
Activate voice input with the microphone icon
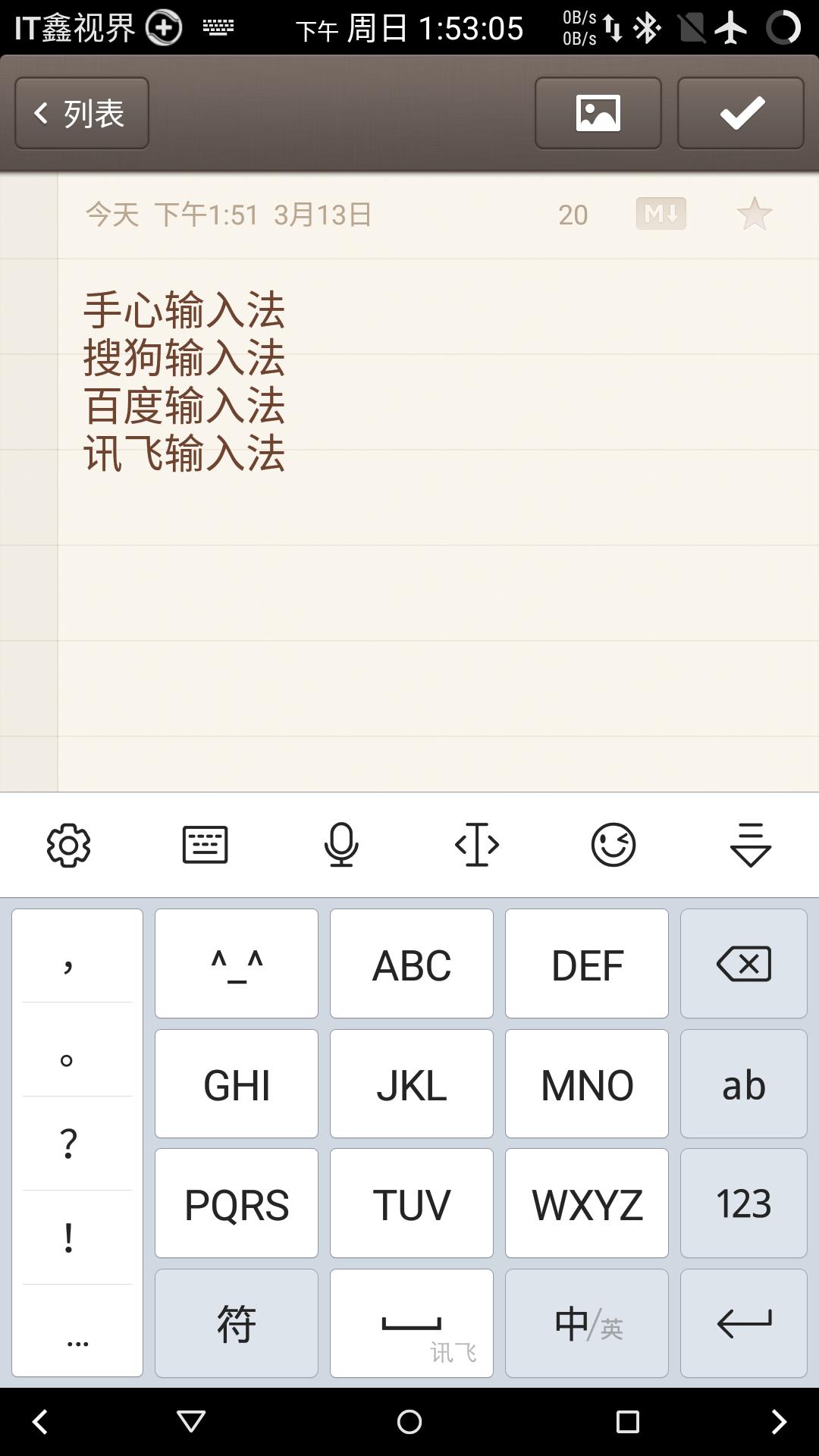pyautogui.click(x=340, y=844)
